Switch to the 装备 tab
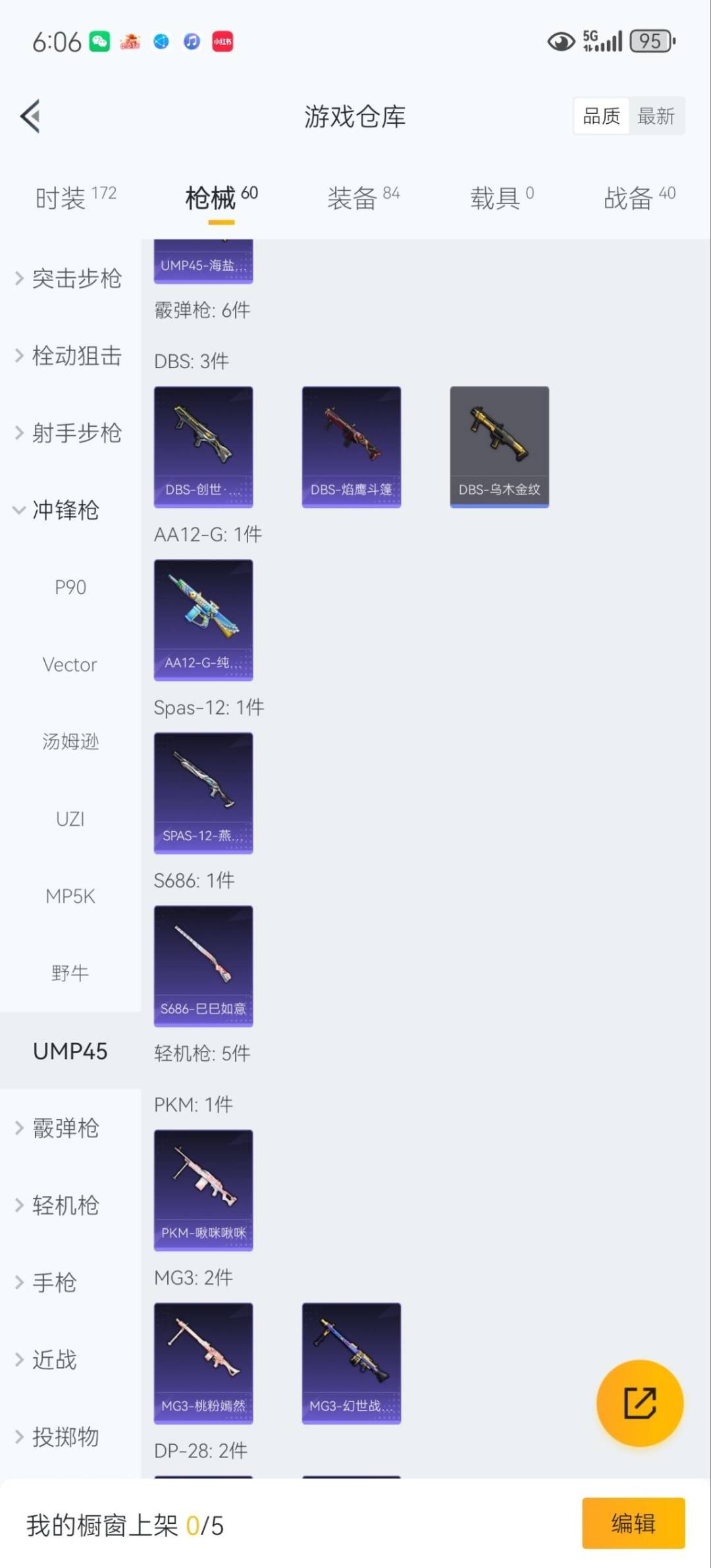Screen dimensions: 711x1568 point(354,196)
